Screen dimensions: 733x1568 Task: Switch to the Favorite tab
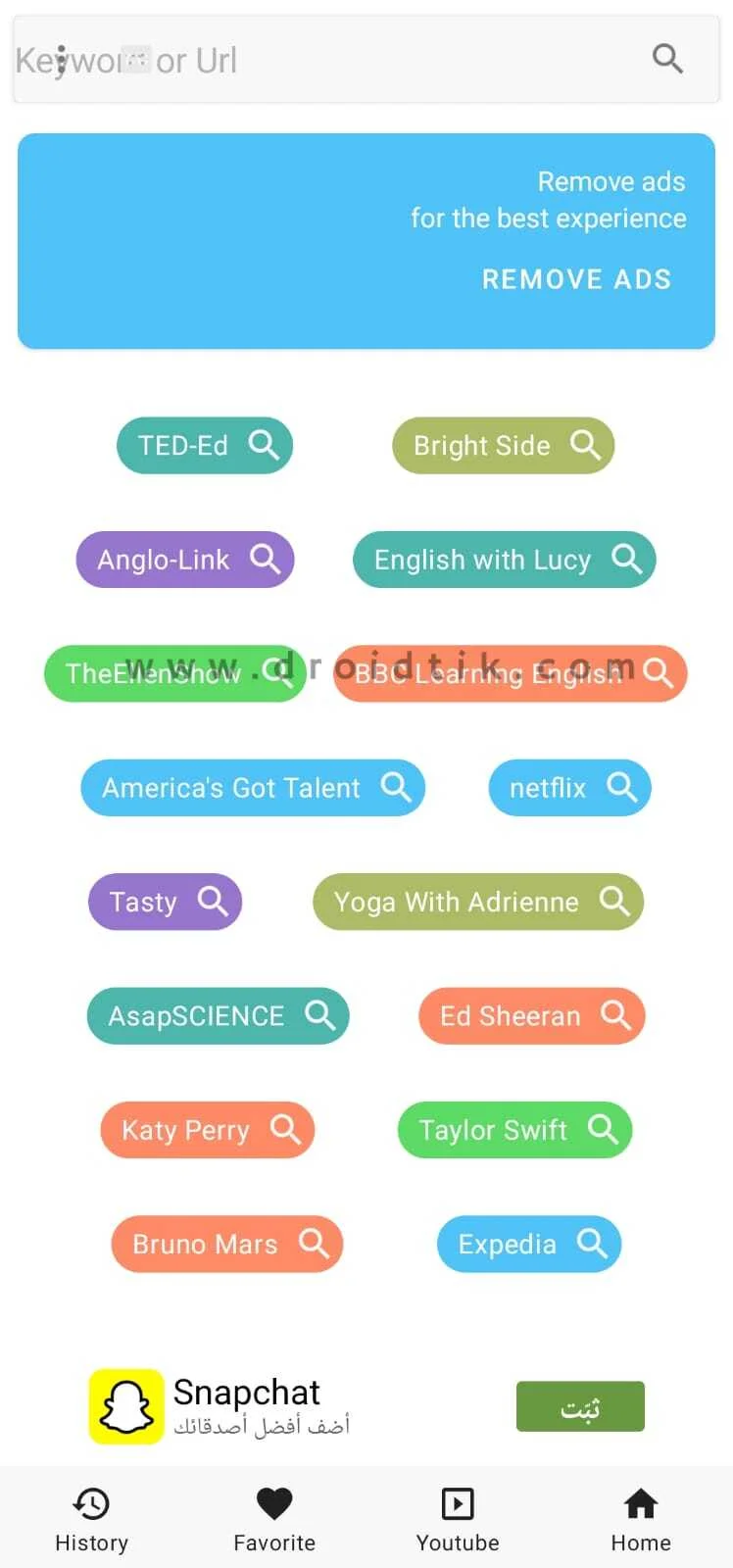tap(274, 1519)
